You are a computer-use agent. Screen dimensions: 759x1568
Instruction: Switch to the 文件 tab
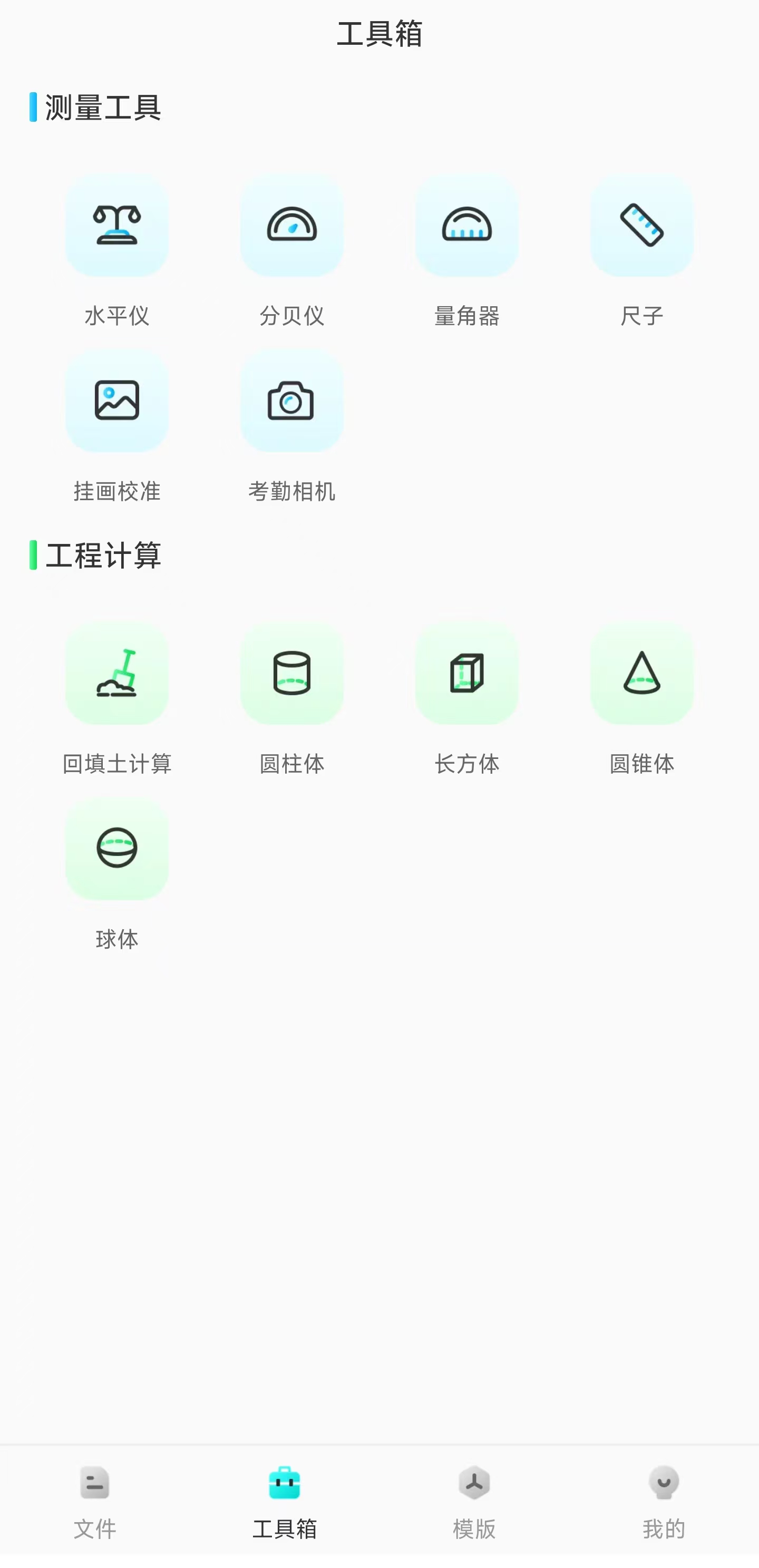95,1501
